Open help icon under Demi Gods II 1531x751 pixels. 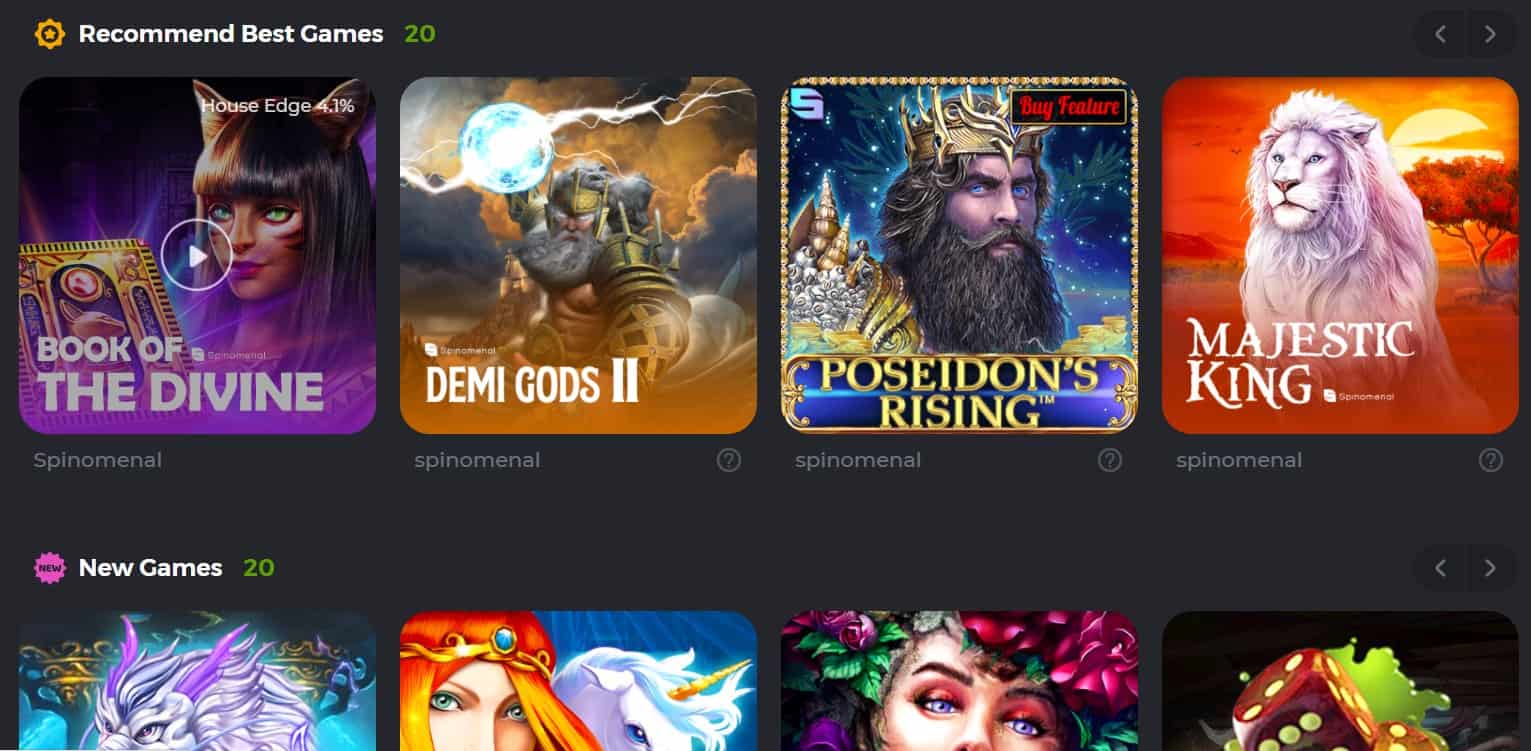coord(729,460)
